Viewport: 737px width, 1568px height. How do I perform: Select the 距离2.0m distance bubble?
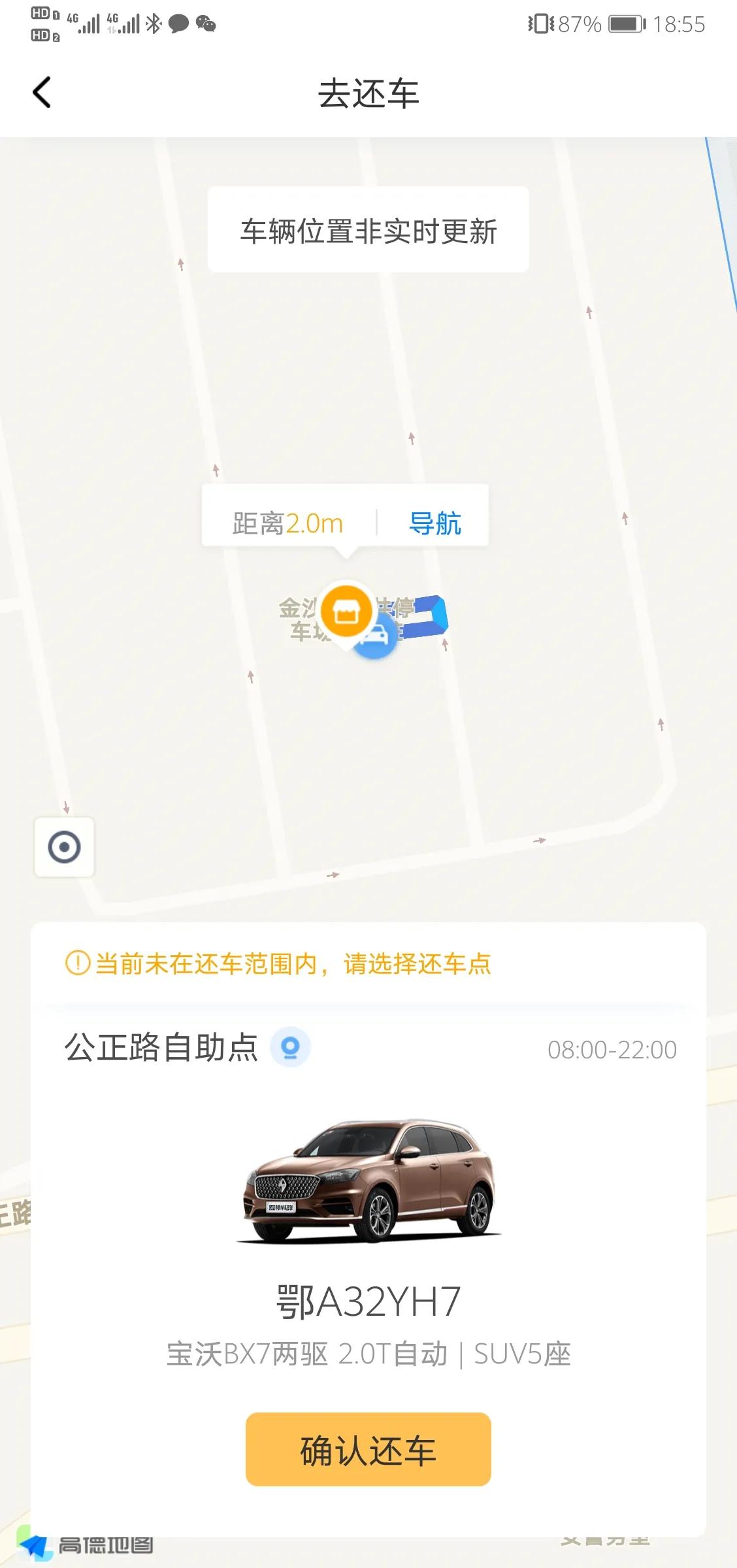pos(287,522)
